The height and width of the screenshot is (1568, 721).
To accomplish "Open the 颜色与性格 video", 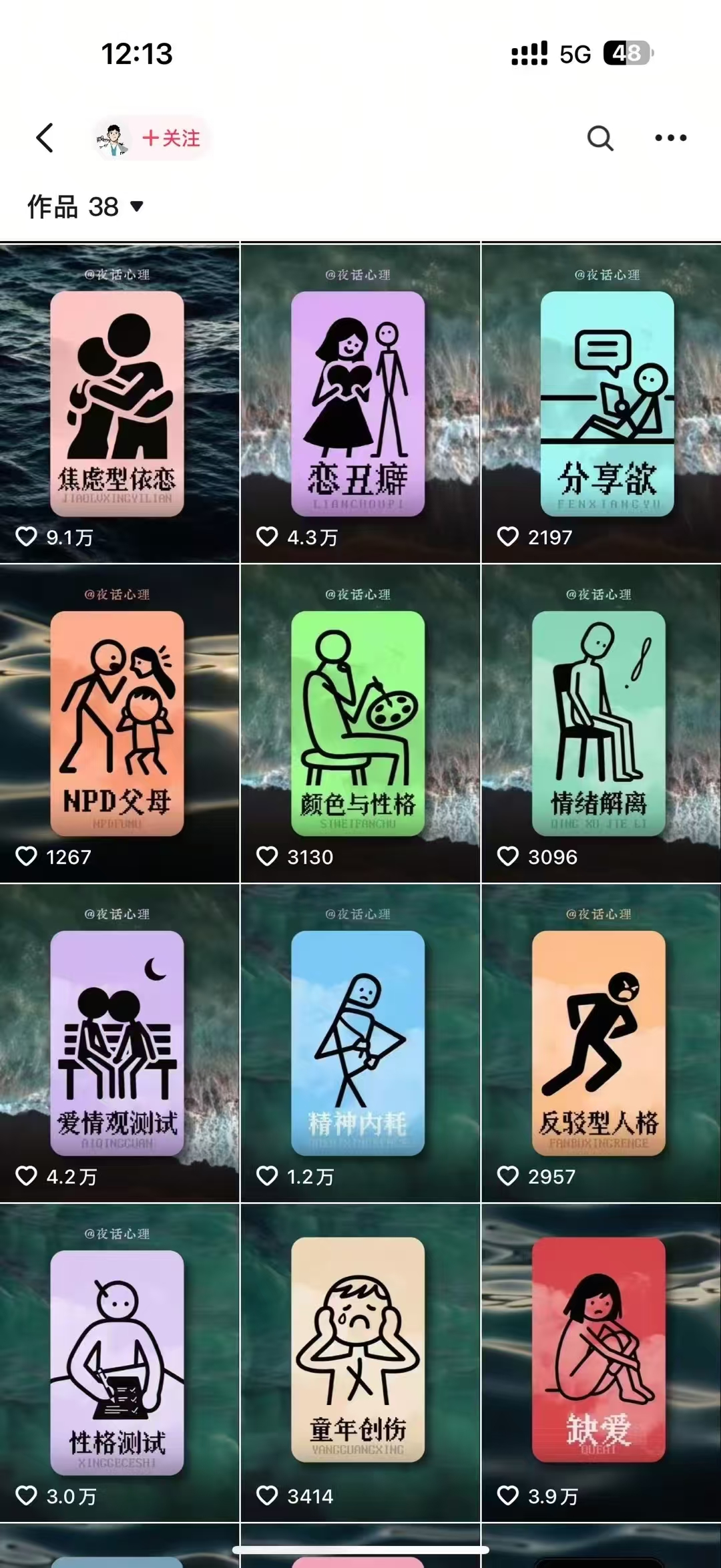I will point(360,724).
